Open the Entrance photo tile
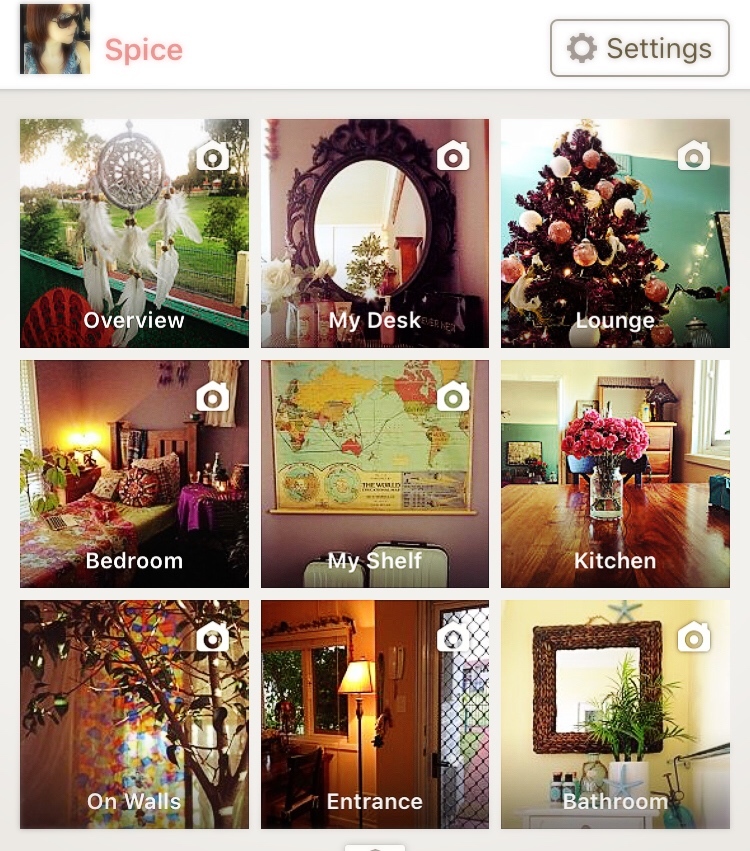The image size is (750, 851). point(375,715)
